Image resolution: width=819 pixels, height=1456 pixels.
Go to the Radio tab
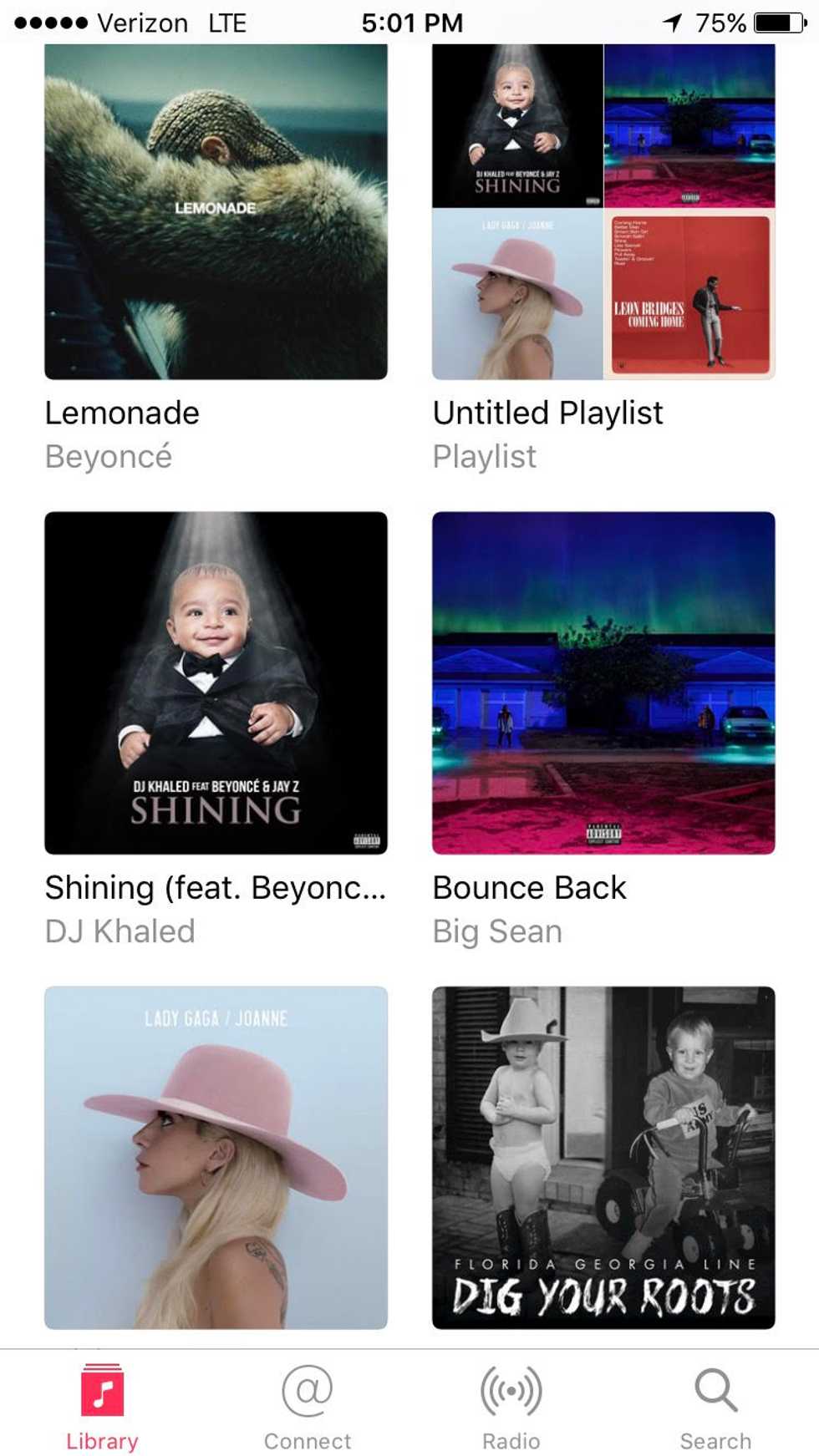click(511, 1406)
